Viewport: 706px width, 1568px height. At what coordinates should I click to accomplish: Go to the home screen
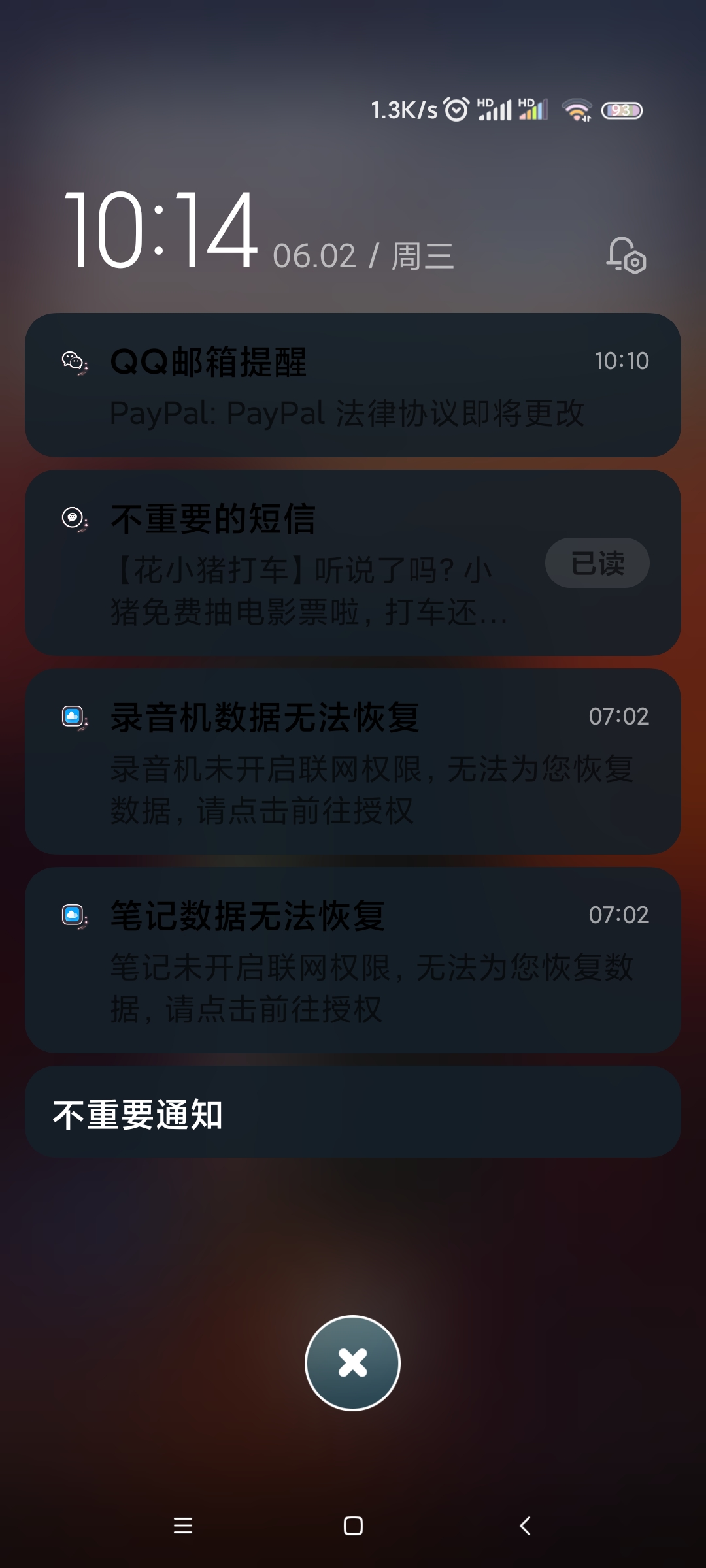pos(353,1526)
